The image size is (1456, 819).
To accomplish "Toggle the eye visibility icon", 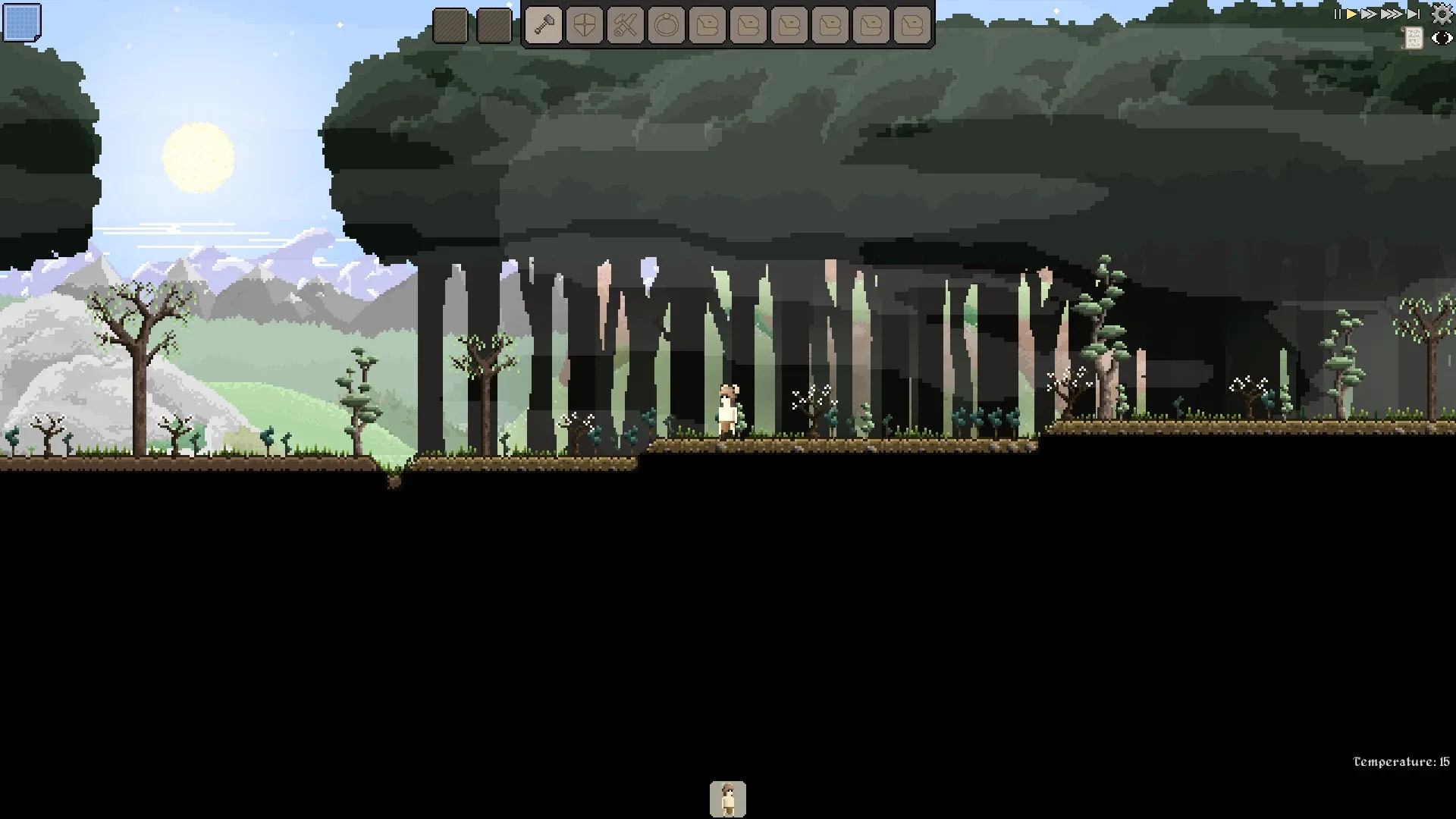I will click(1441, 38).
